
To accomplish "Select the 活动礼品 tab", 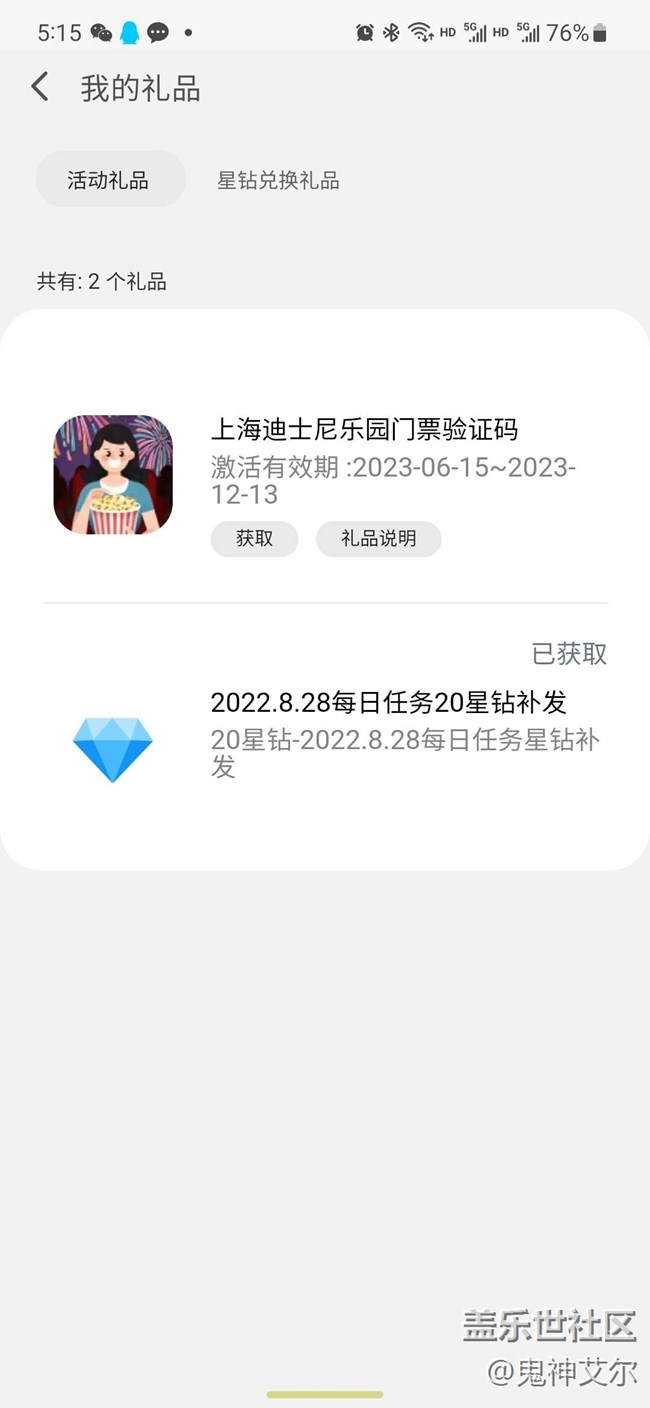I will (109, 180).
